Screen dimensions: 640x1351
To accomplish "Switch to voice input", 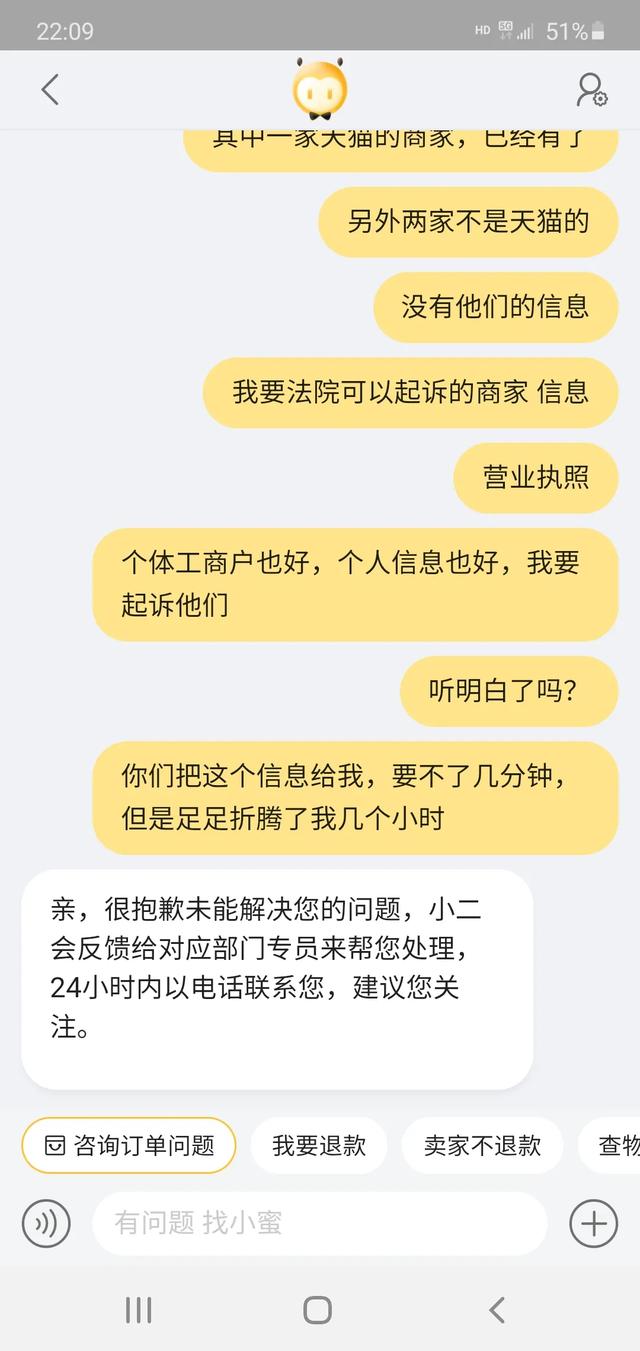I will point(46,1223).
